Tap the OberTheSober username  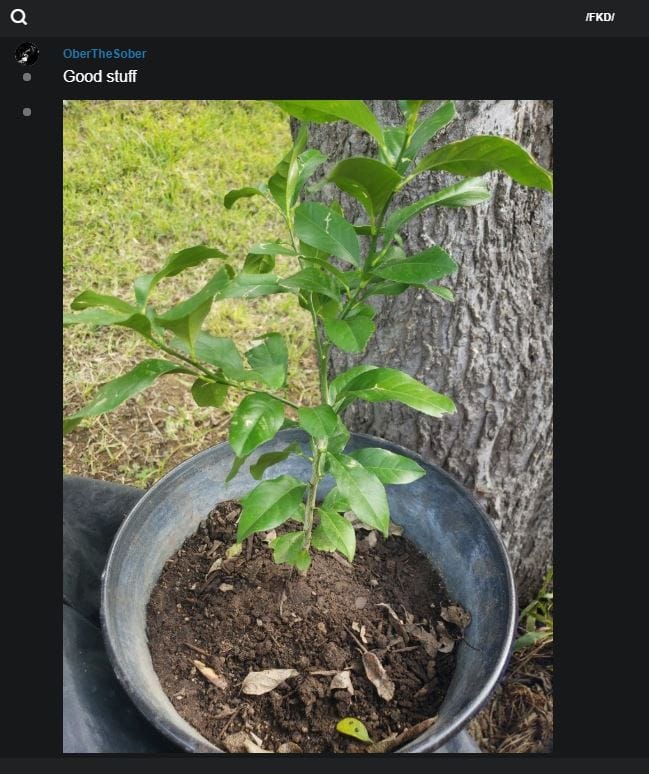104,54
